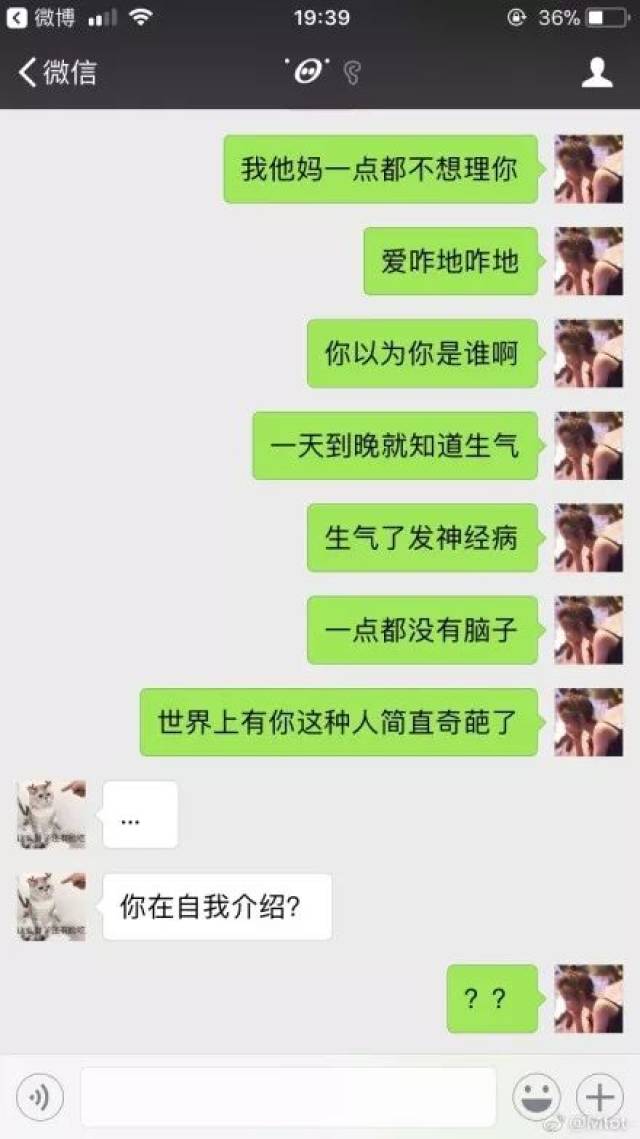Screen dimensions: 640x1139
Task: Tap the message text input field
Action: pyautogui.click(x=288, y=1097)
